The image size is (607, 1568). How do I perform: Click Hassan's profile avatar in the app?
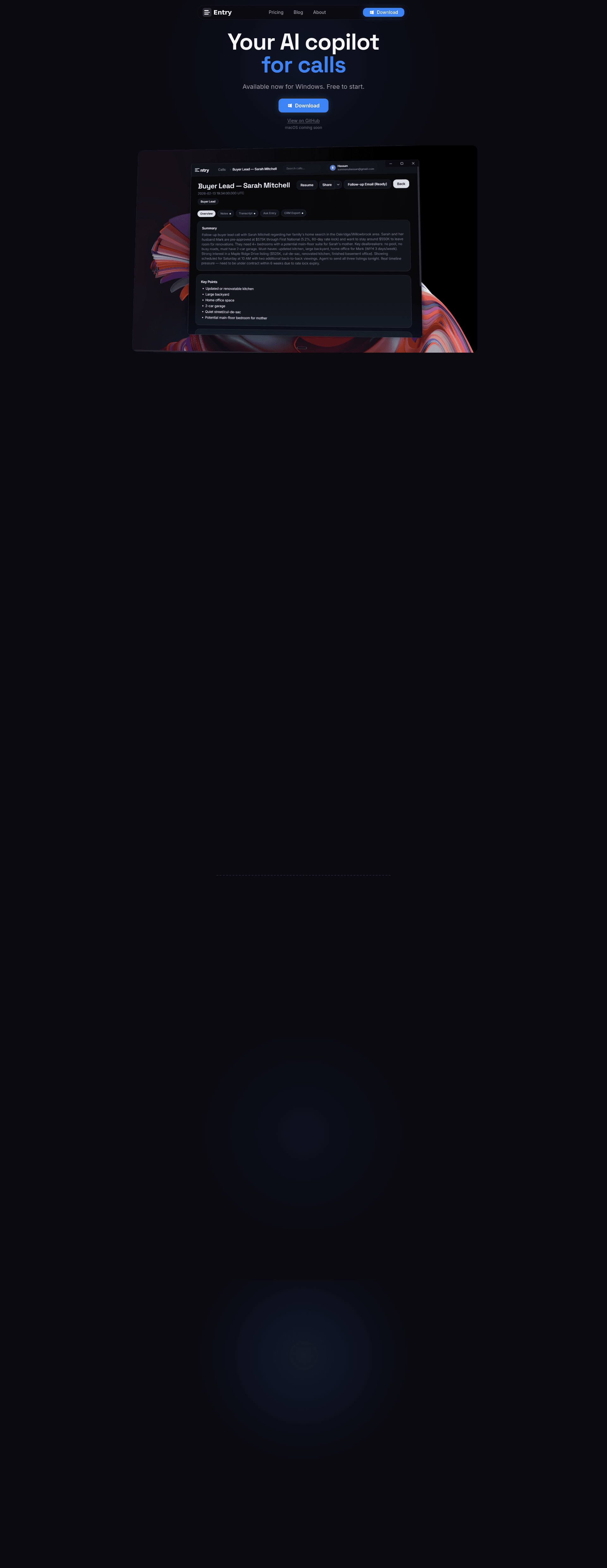pos(333,169)
